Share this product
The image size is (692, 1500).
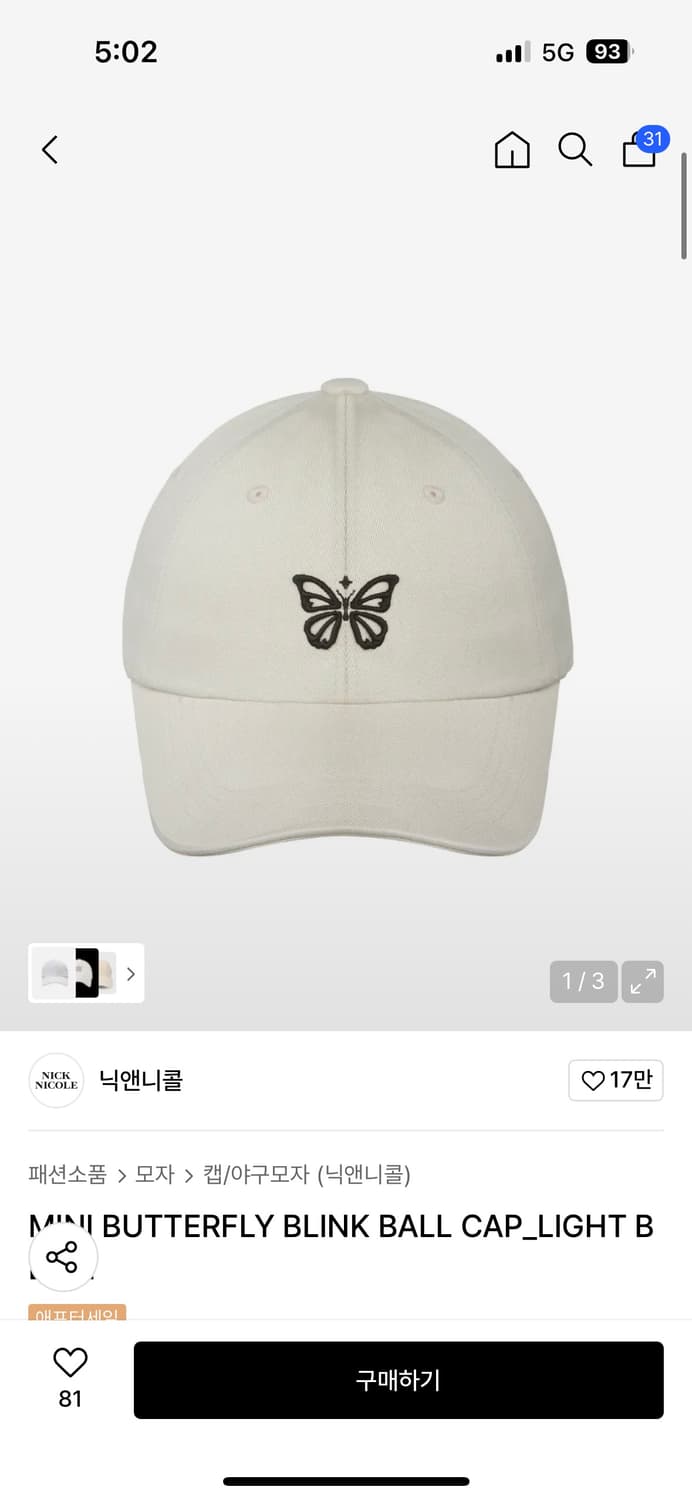62,1257
